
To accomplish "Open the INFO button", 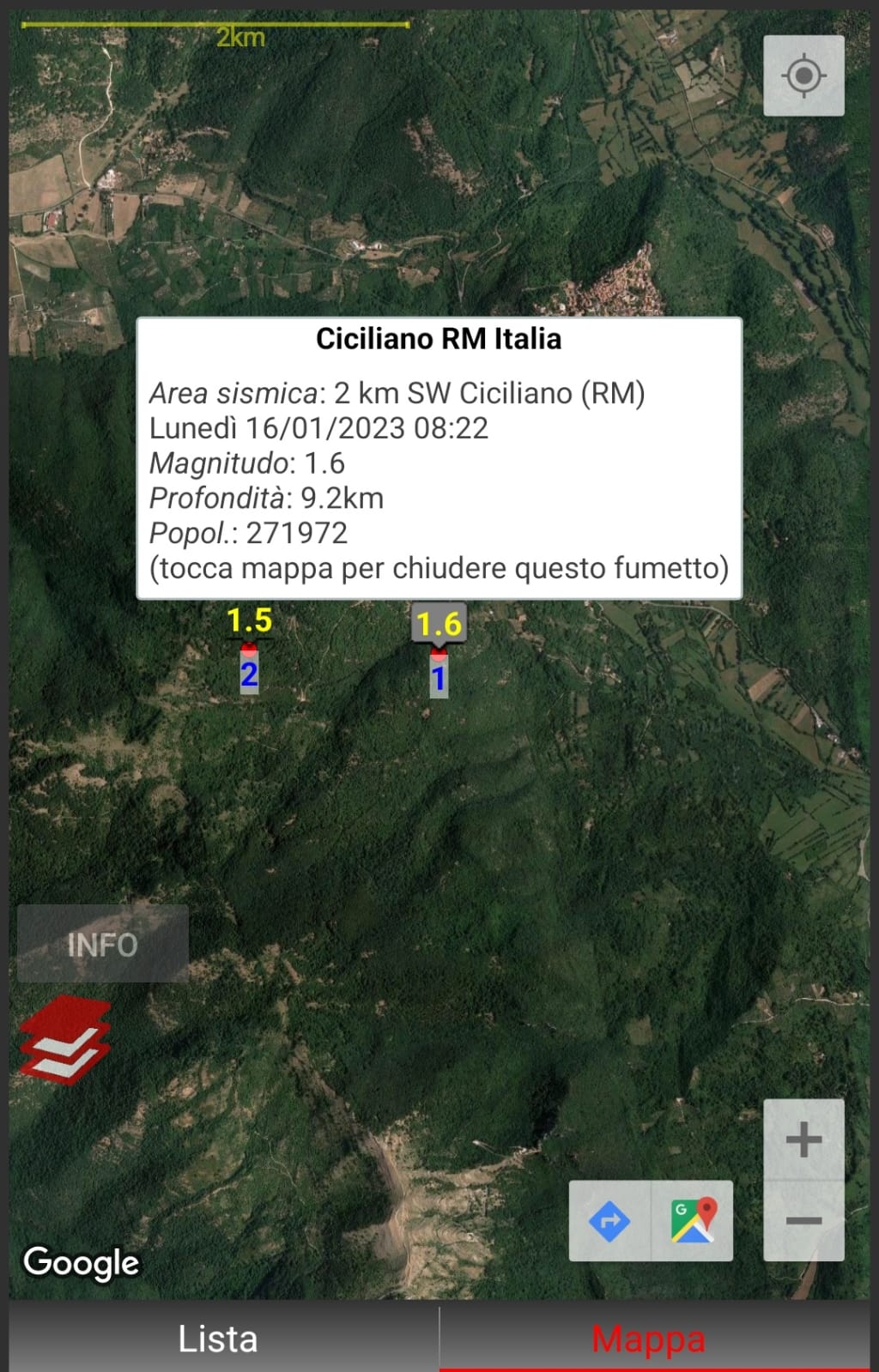I will point(103,944).
